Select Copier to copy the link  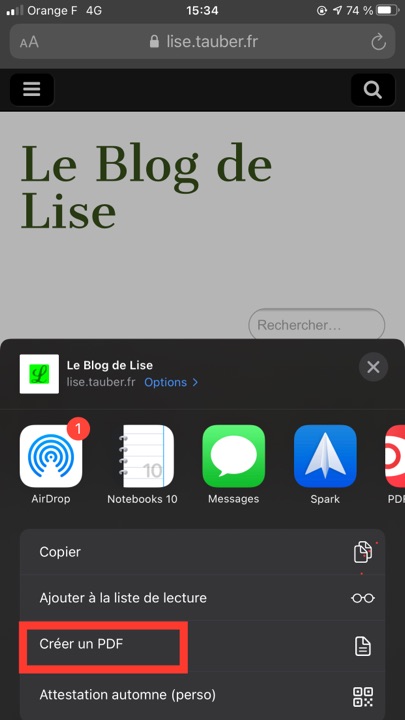click(x=202, y=552)
